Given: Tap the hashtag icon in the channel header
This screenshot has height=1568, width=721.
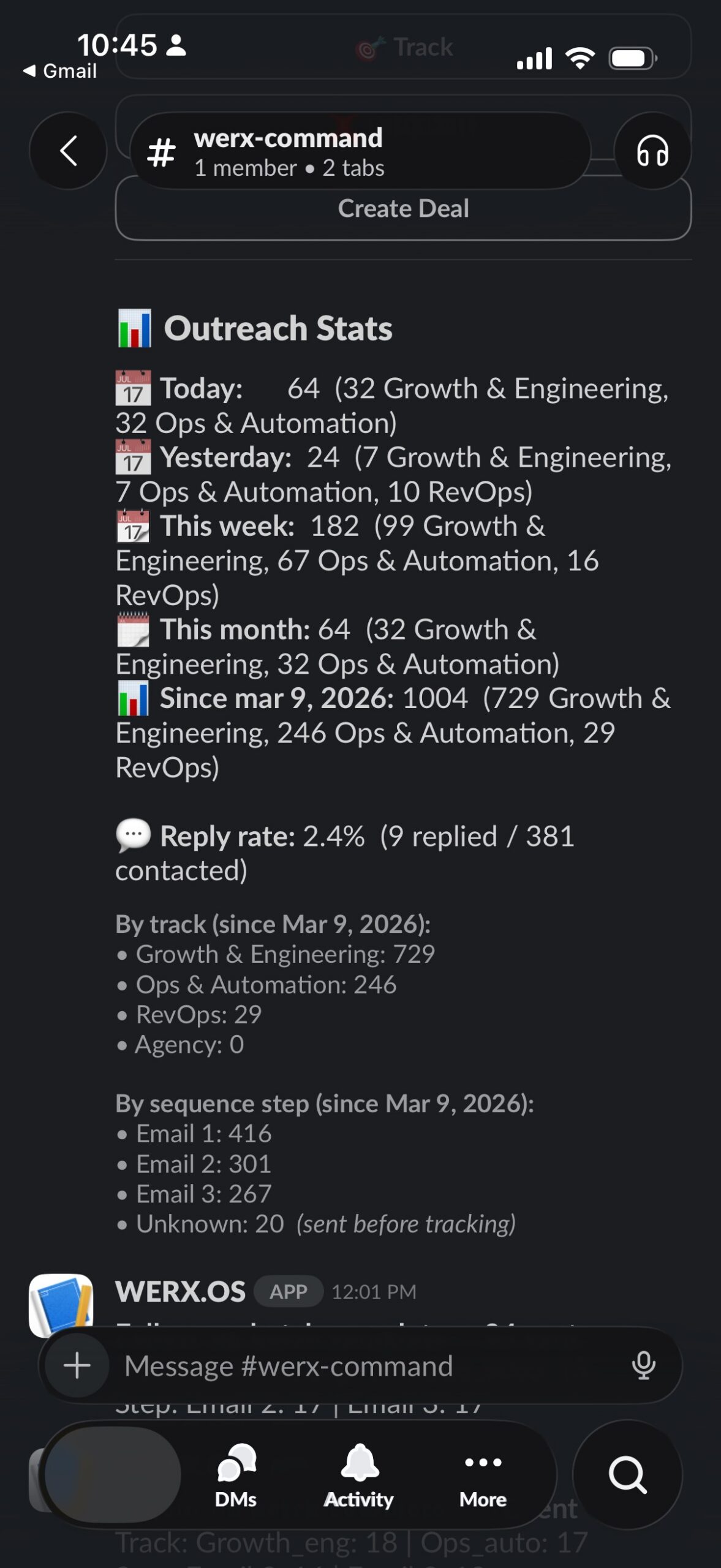Looking at the screenshot, I should tap(160, 151).
